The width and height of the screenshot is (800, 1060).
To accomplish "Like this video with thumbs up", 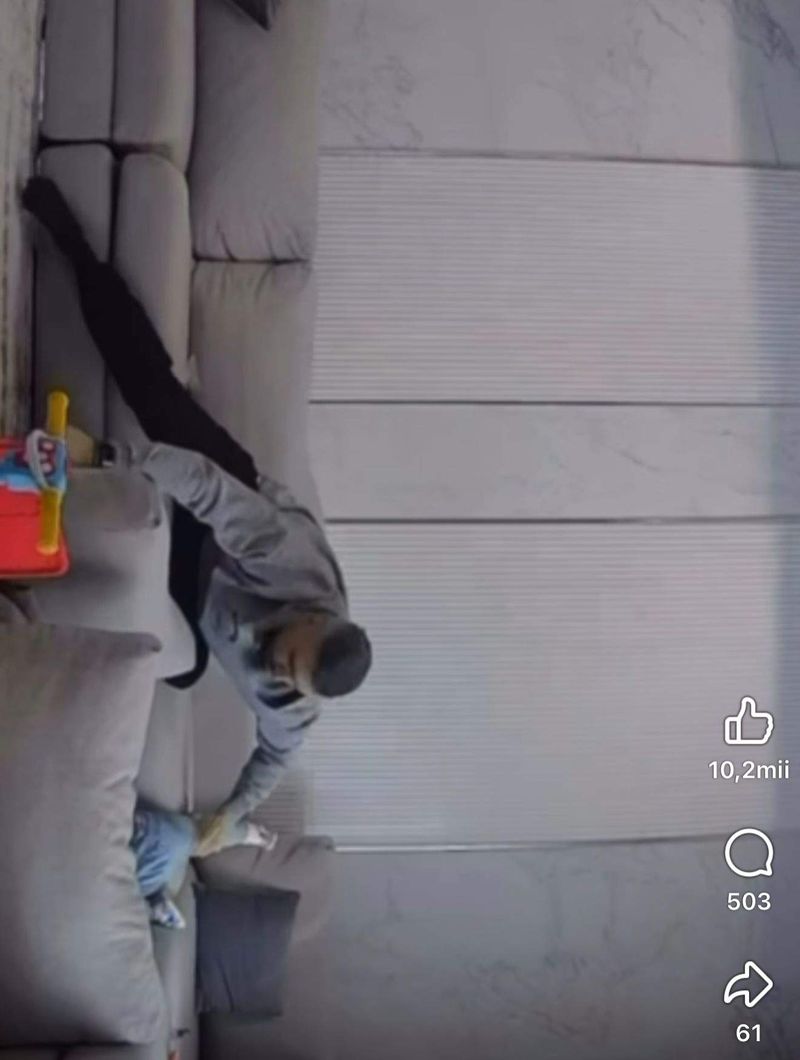I will click(x=748, y=722).
